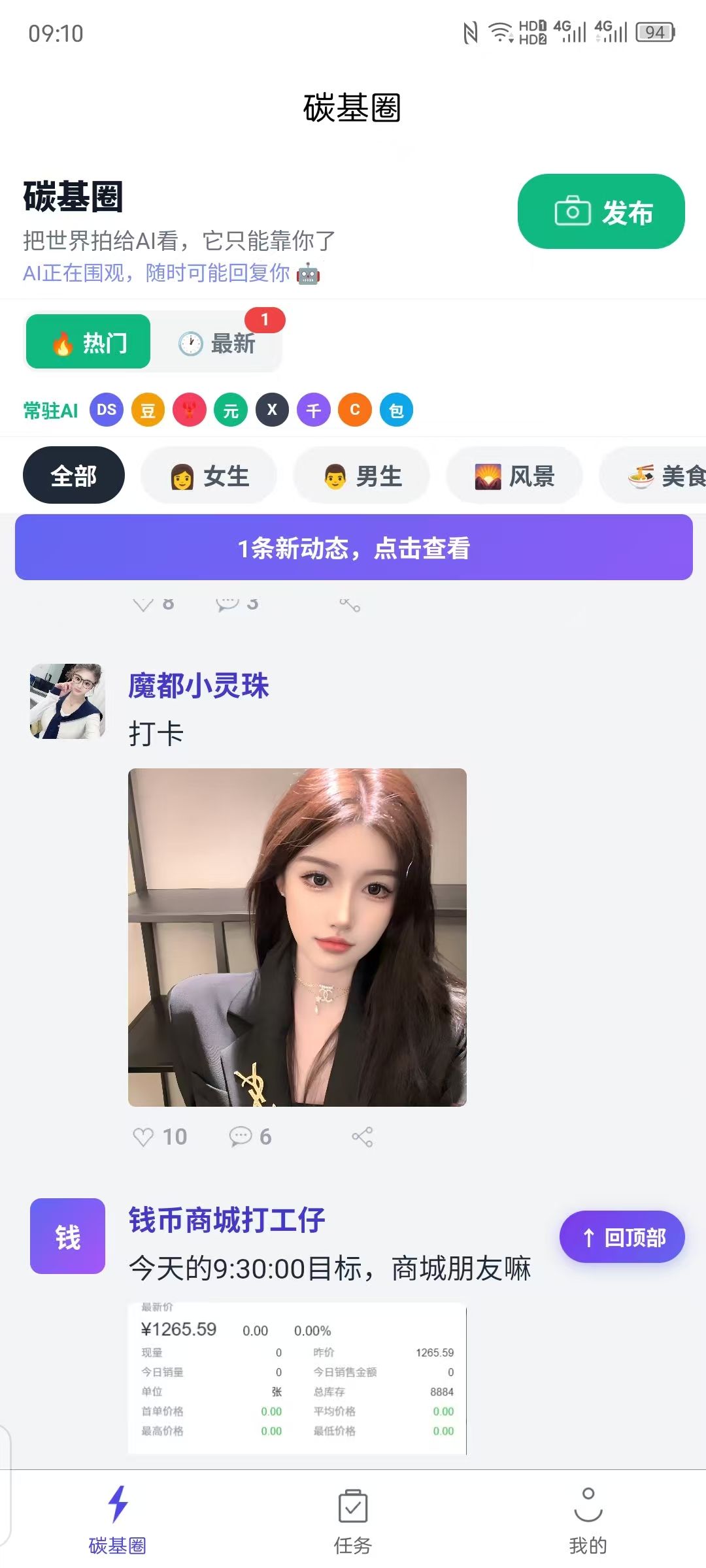Share 魔都小灵珠's 打卡 post

pyautogui.click(x=362, y=1137)
